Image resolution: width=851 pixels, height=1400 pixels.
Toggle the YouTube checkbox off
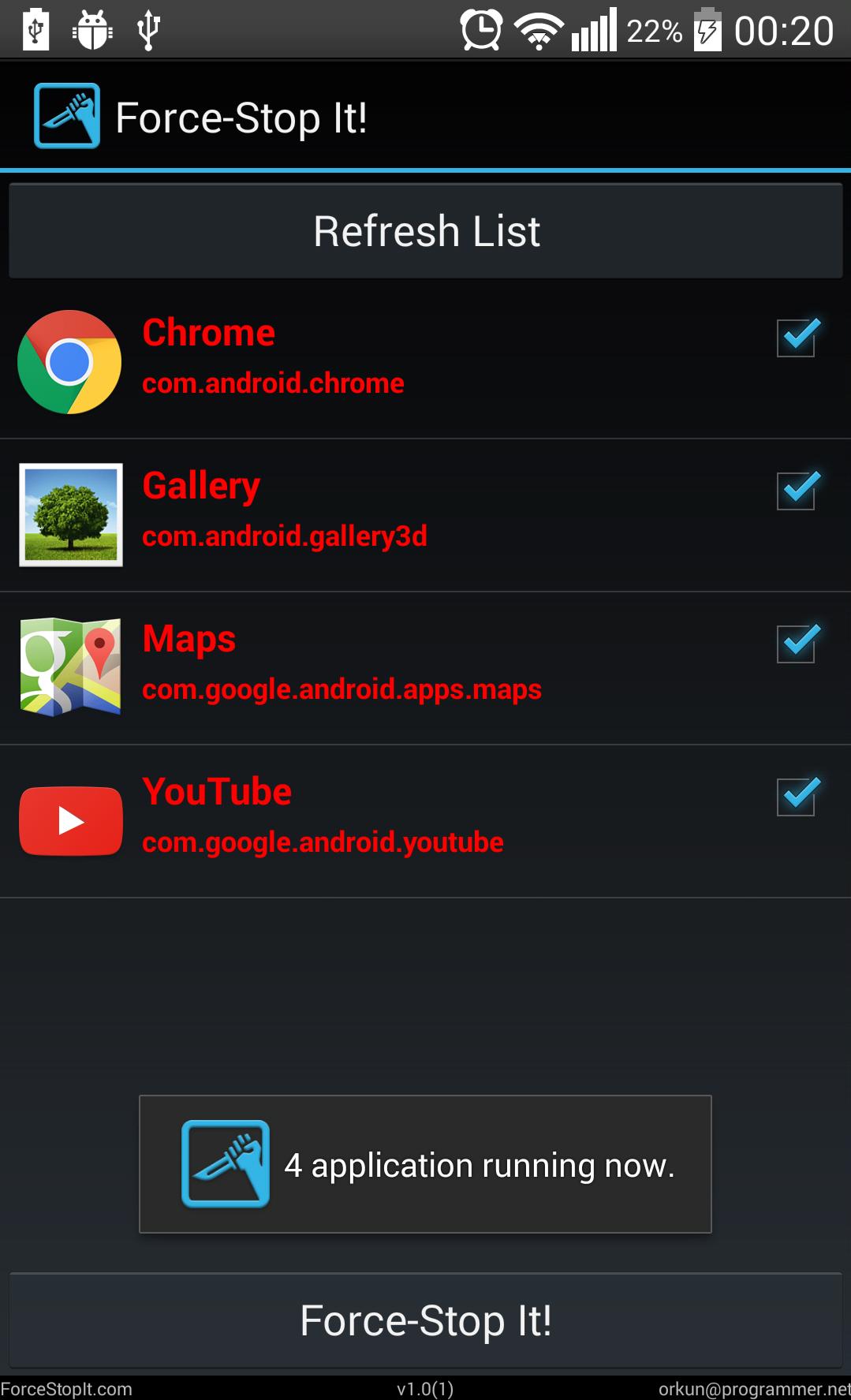796,797
